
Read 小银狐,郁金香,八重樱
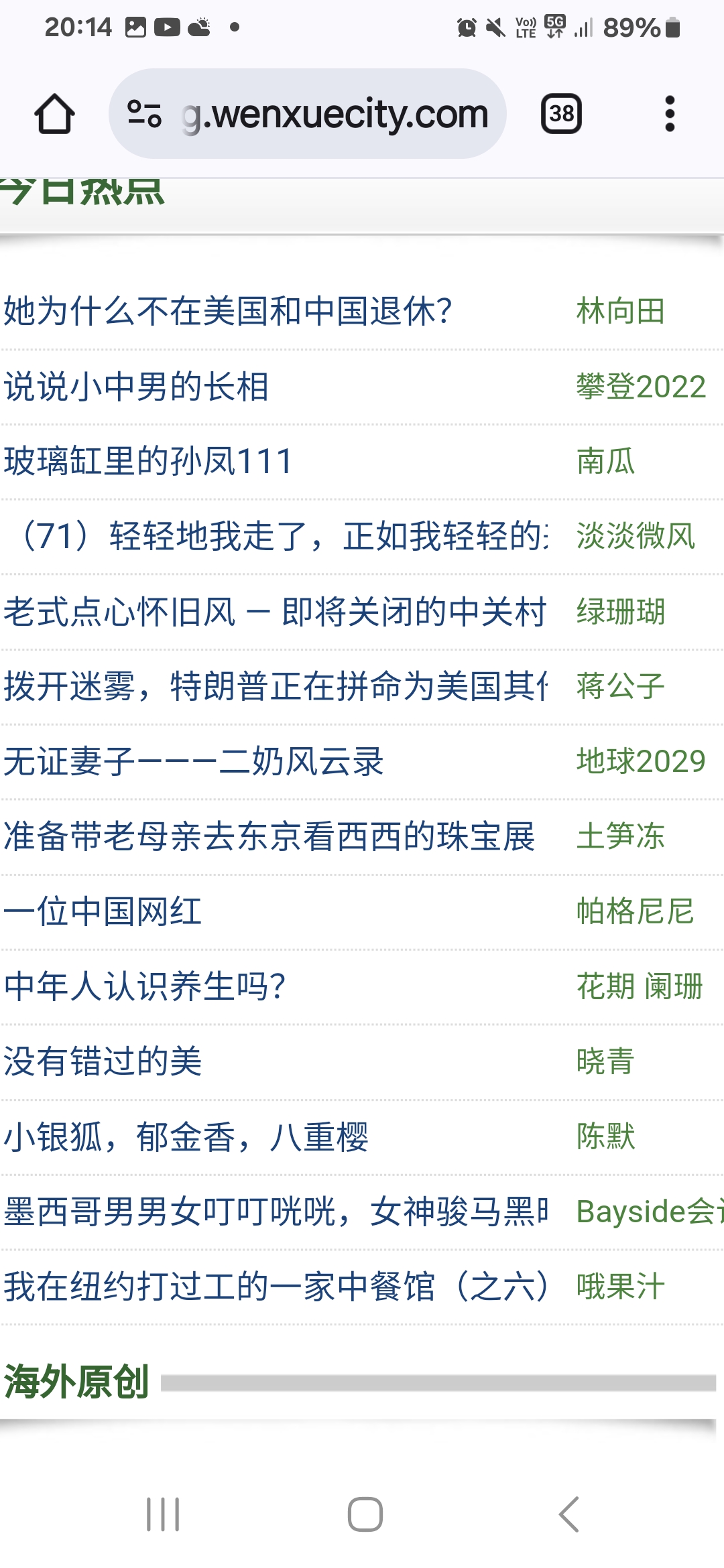coord(186,1137)
